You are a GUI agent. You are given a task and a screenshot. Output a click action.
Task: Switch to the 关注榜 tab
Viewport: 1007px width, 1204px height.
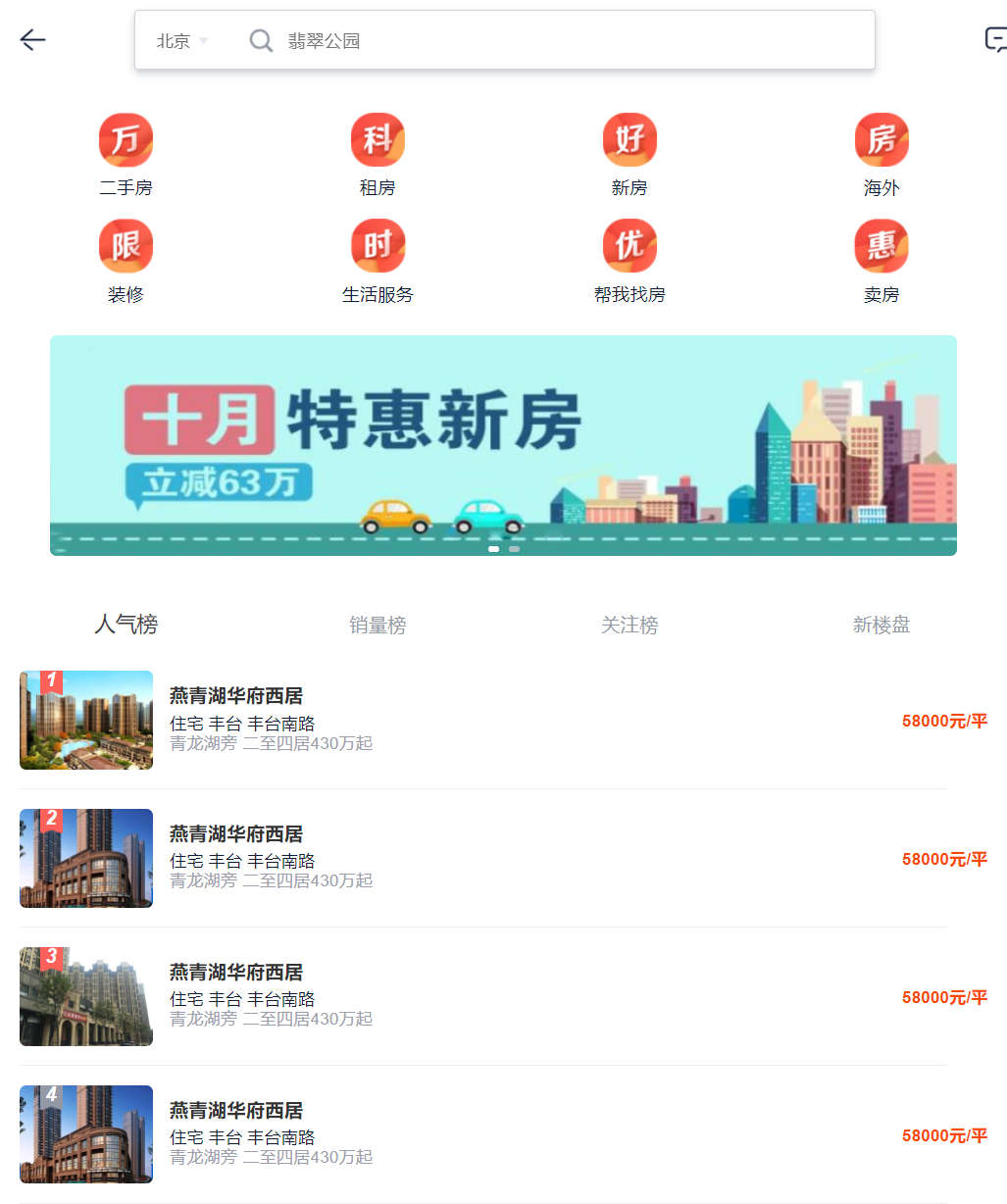click(629, 625)
